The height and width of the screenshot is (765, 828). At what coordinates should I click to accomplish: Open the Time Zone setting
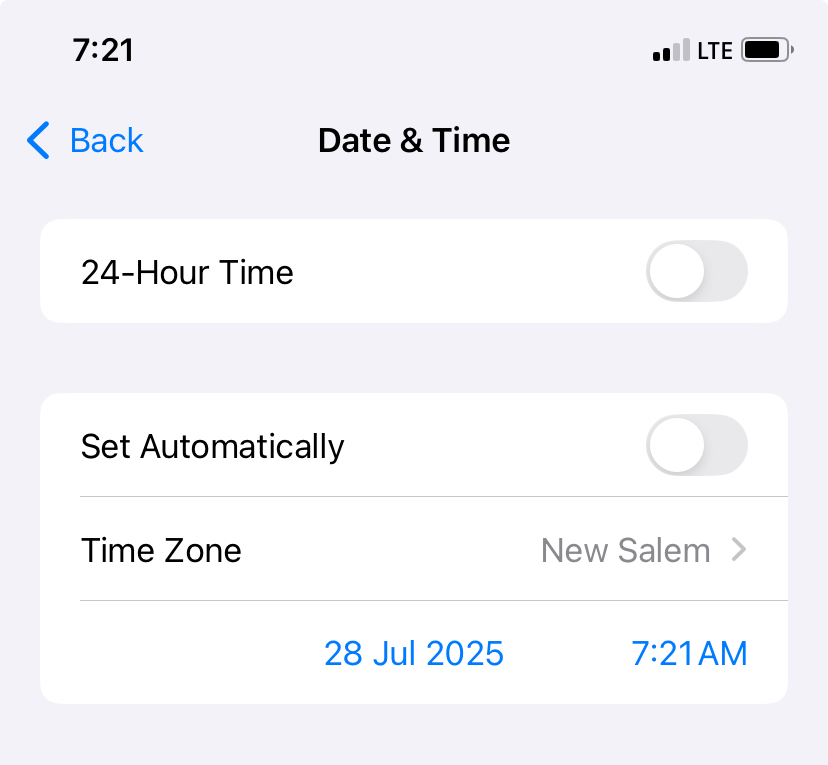pos(413,550)
